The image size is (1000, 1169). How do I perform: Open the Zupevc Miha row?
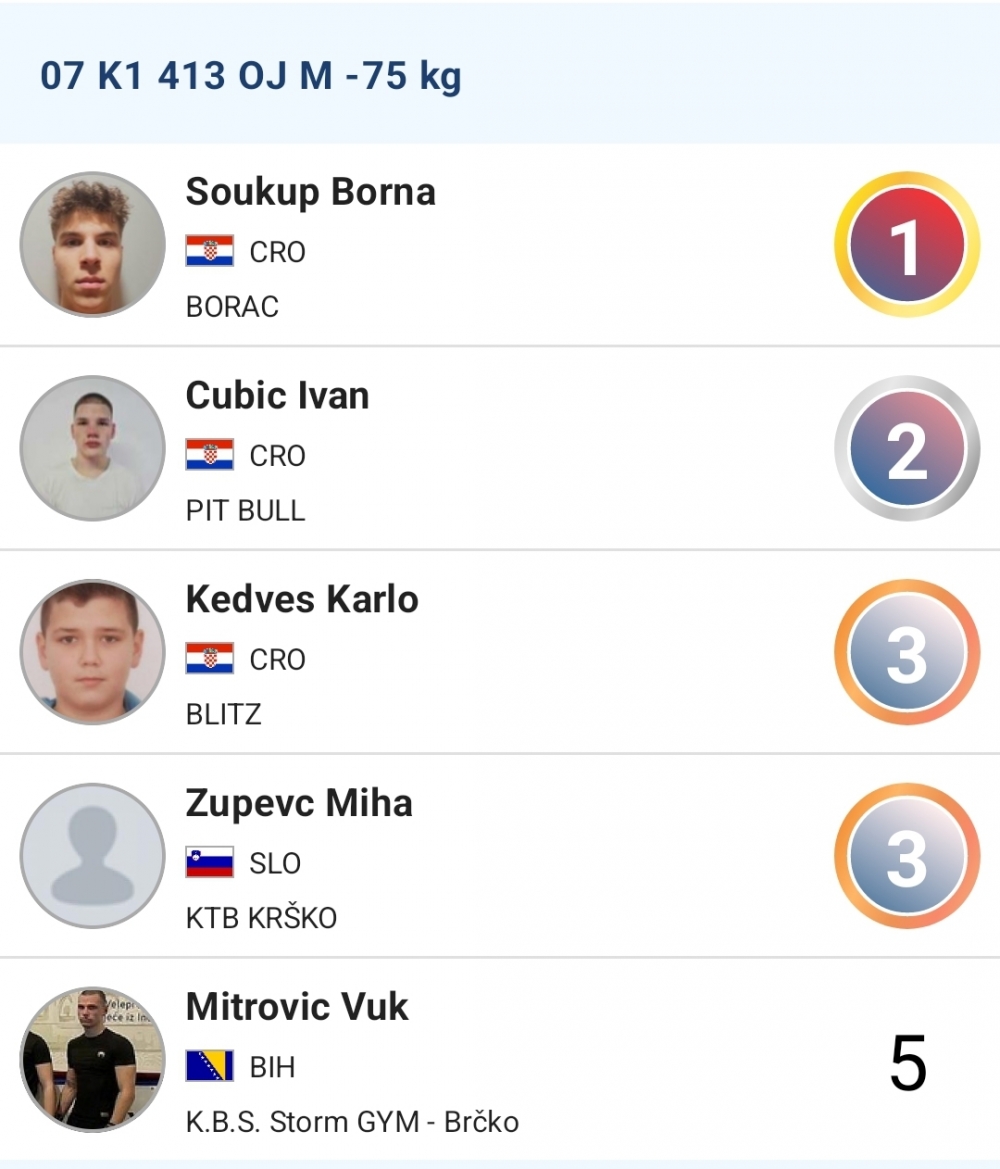point(500,857)
